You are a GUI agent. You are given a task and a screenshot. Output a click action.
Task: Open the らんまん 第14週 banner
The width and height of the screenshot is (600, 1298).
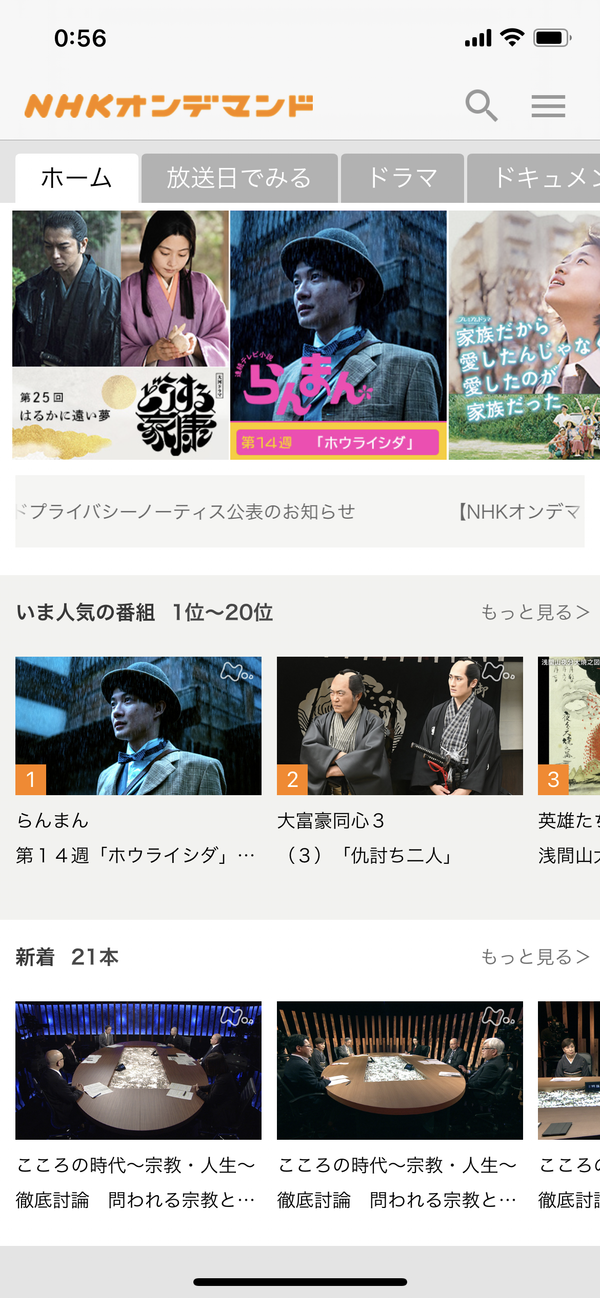[339, 335]
